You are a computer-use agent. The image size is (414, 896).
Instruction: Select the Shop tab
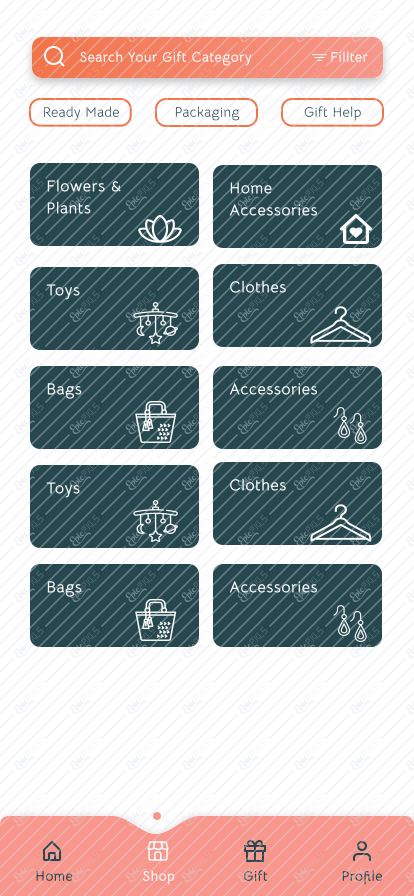158,862
